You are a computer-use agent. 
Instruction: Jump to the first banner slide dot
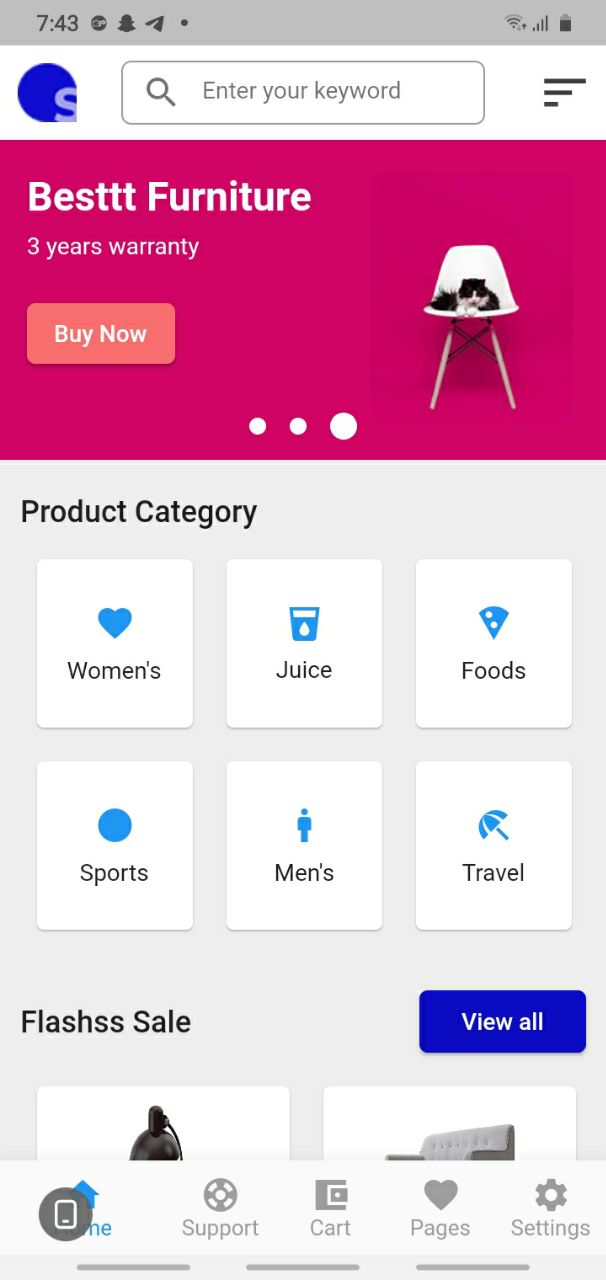point(257,426)
